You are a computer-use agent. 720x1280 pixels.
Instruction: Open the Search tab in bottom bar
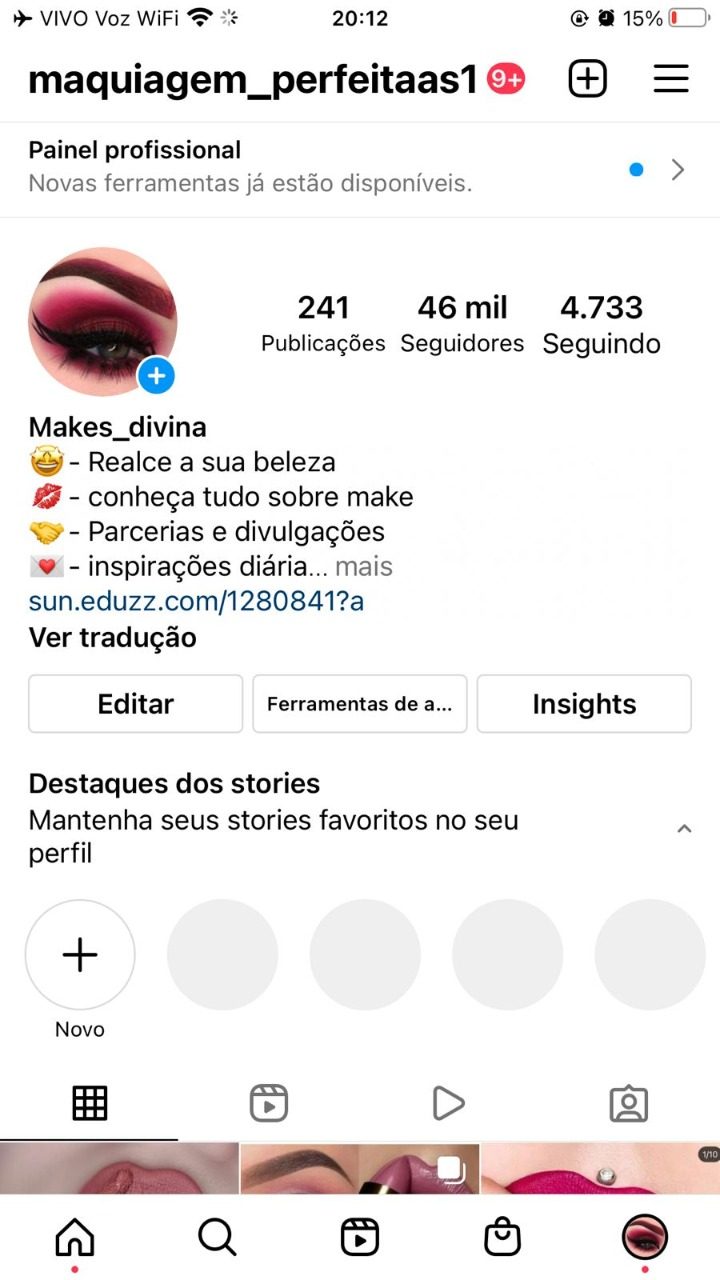(217, 1238)
